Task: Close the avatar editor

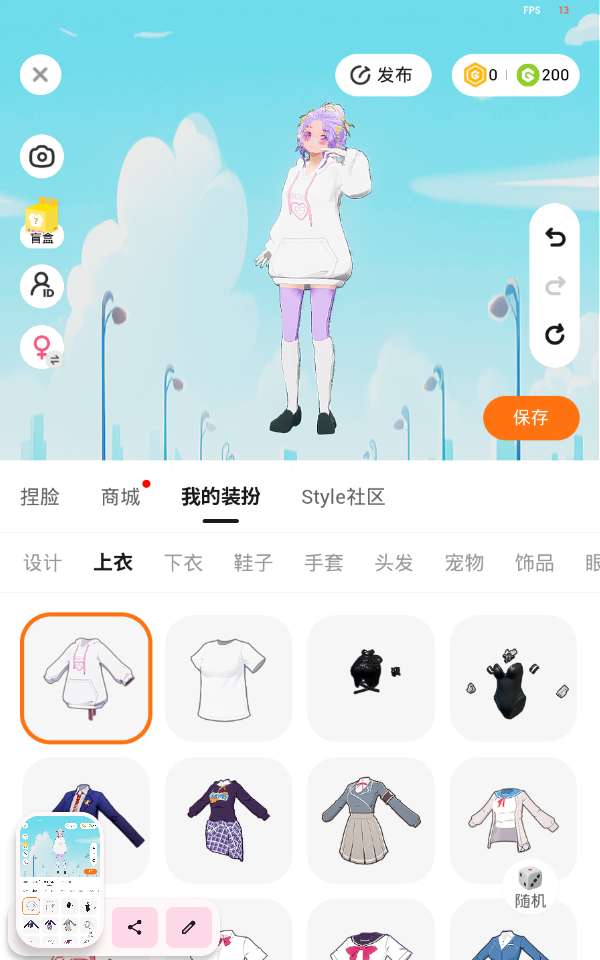Action: click(x=40, y=75)
